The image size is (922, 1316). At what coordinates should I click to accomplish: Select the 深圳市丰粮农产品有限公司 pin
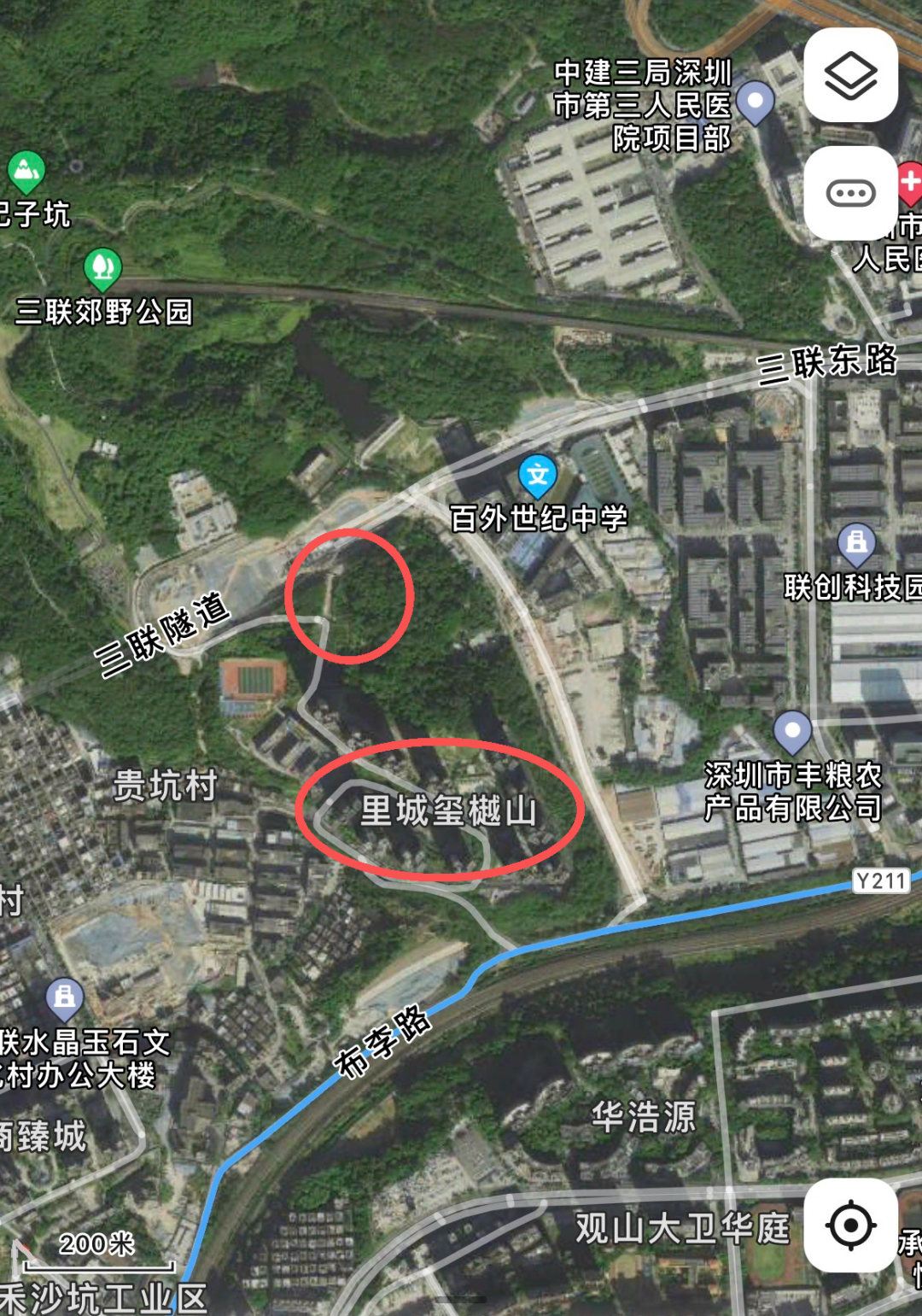792,732
